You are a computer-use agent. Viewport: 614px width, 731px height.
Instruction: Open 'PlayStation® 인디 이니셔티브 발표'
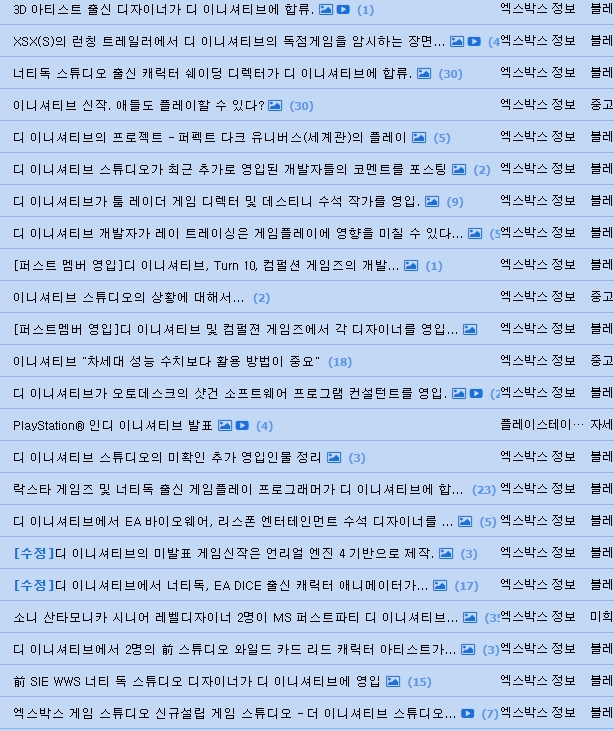pyautogui.click(x=113, y=425)
